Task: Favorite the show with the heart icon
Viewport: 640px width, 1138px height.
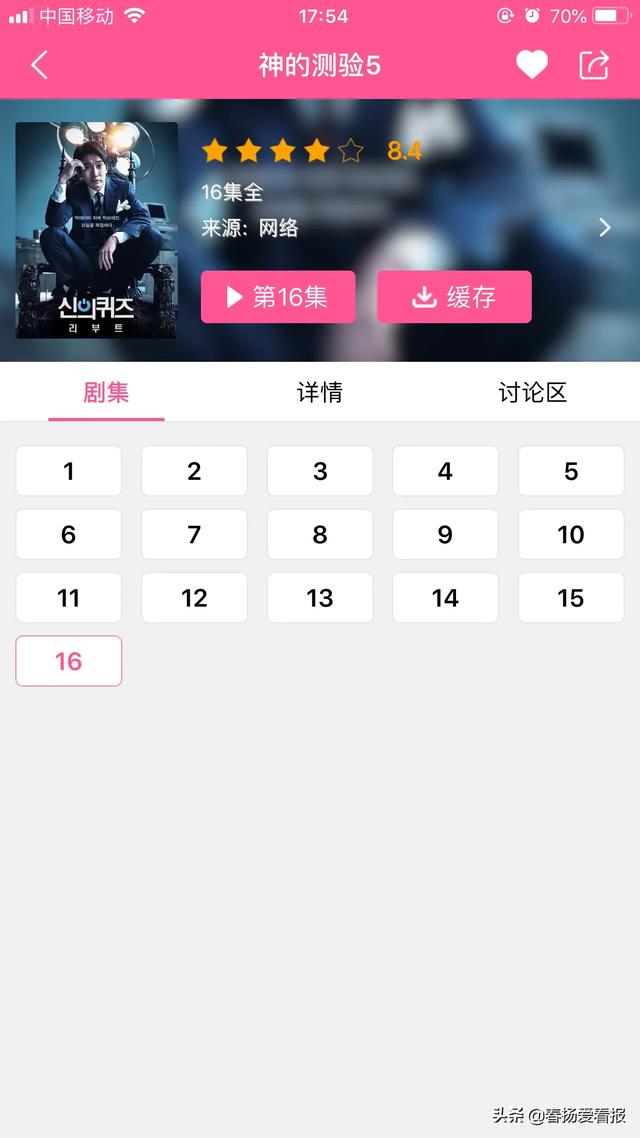Action: (532, 65)
